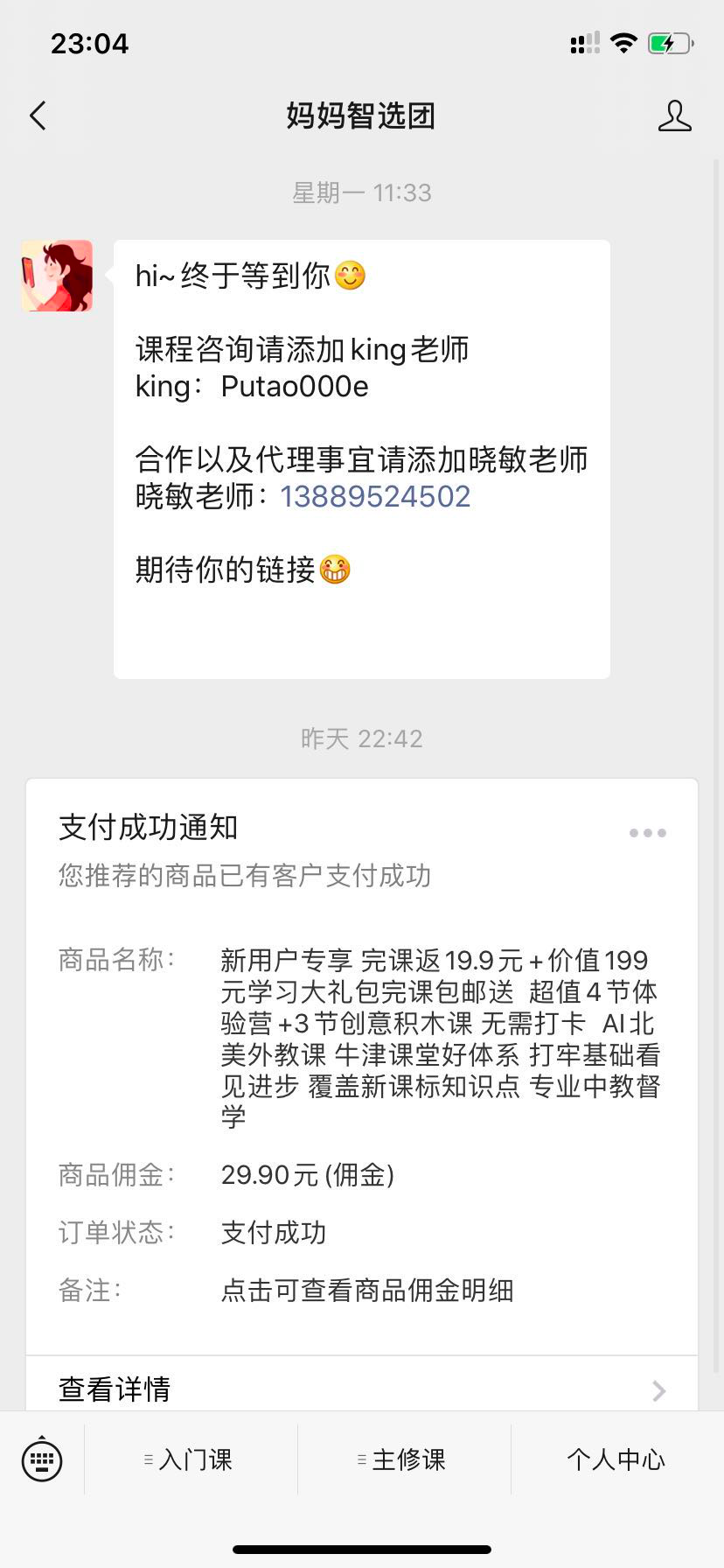Tap the cellular signal bars icon
This screenshot has height=1568, width=724.
pos(582,42)
